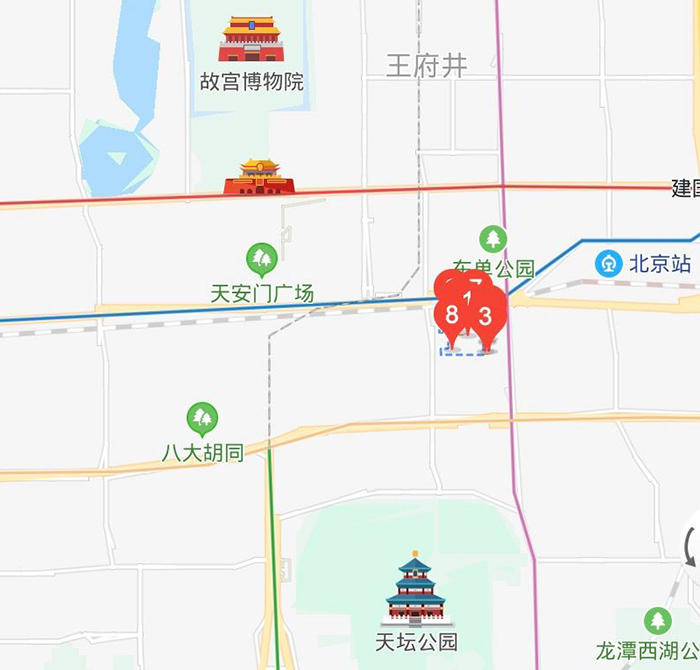Open the 故宫博物院 landmark on the map

(251, 42)
